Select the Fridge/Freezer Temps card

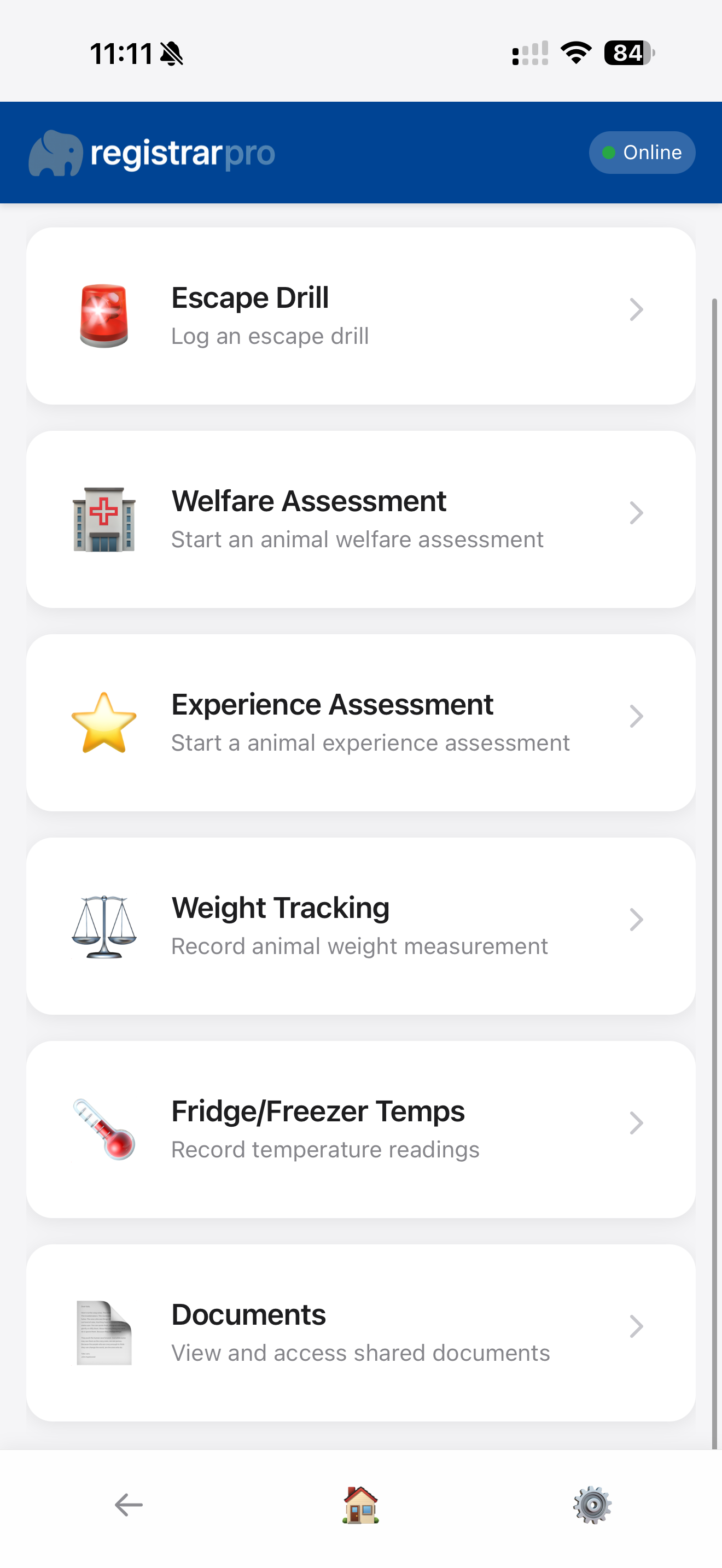[360, 1128]
